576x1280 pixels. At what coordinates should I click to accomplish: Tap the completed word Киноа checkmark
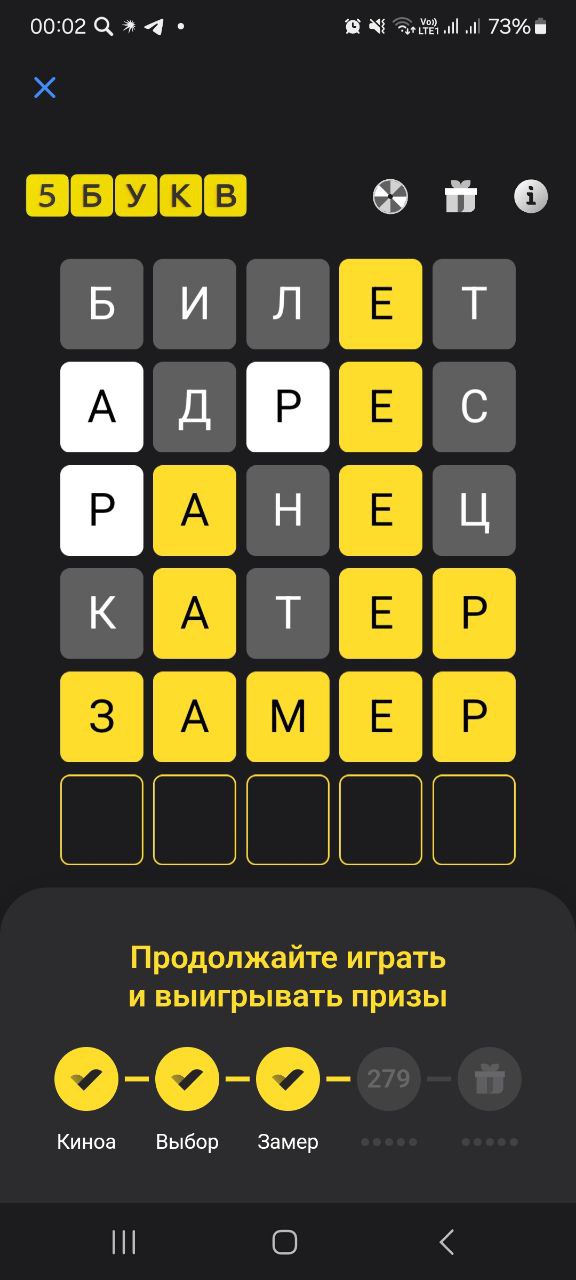tap(86, 1079)
